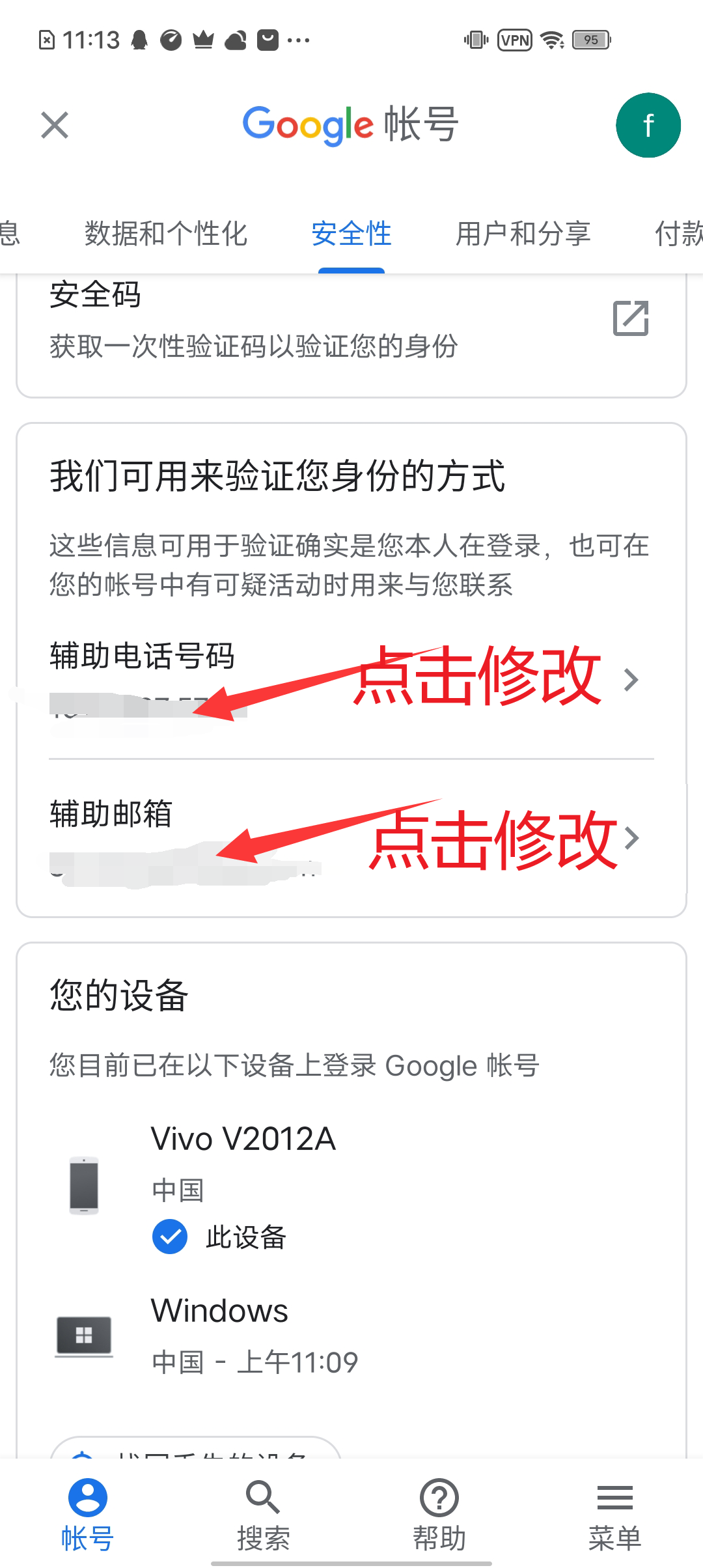The height and width of the screenshot is (1568, 703).
Task: Open the 辅助邮箱 recovery email row
Action: click(x=351, y=839)
